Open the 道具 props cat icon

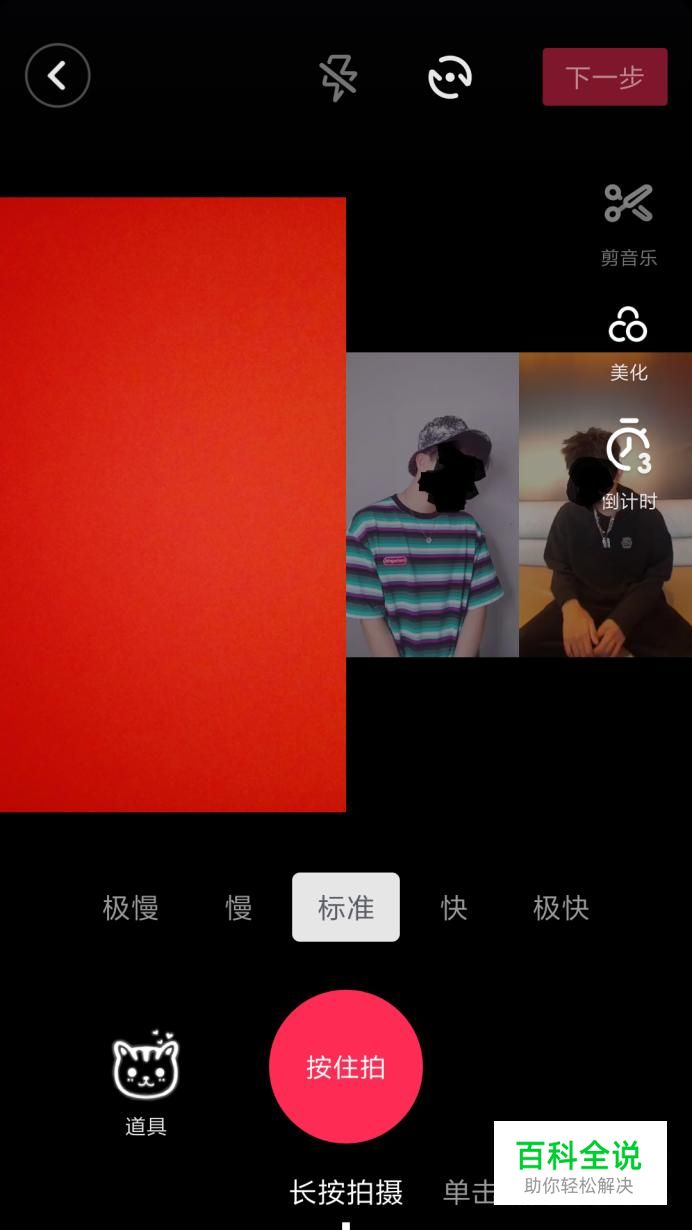click(146, 1084)
